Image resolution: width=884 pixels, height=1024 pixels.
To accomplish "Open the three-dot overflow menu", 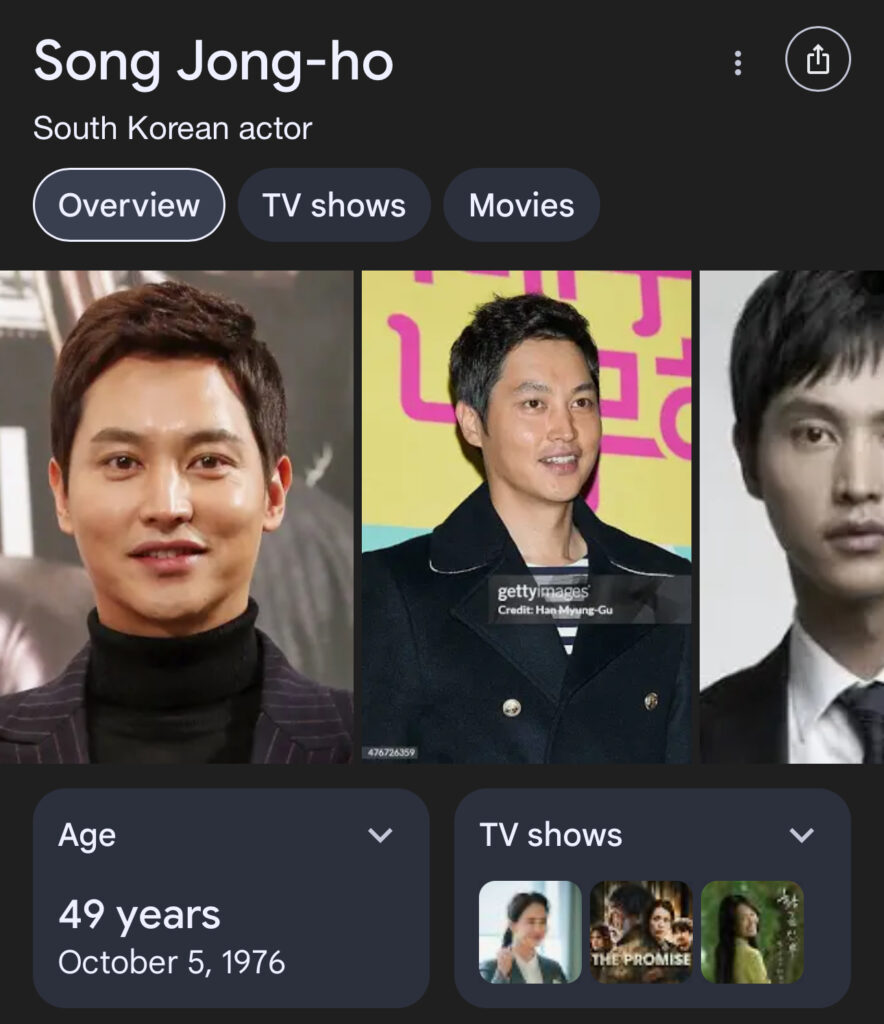I will [x=738, y=63].
